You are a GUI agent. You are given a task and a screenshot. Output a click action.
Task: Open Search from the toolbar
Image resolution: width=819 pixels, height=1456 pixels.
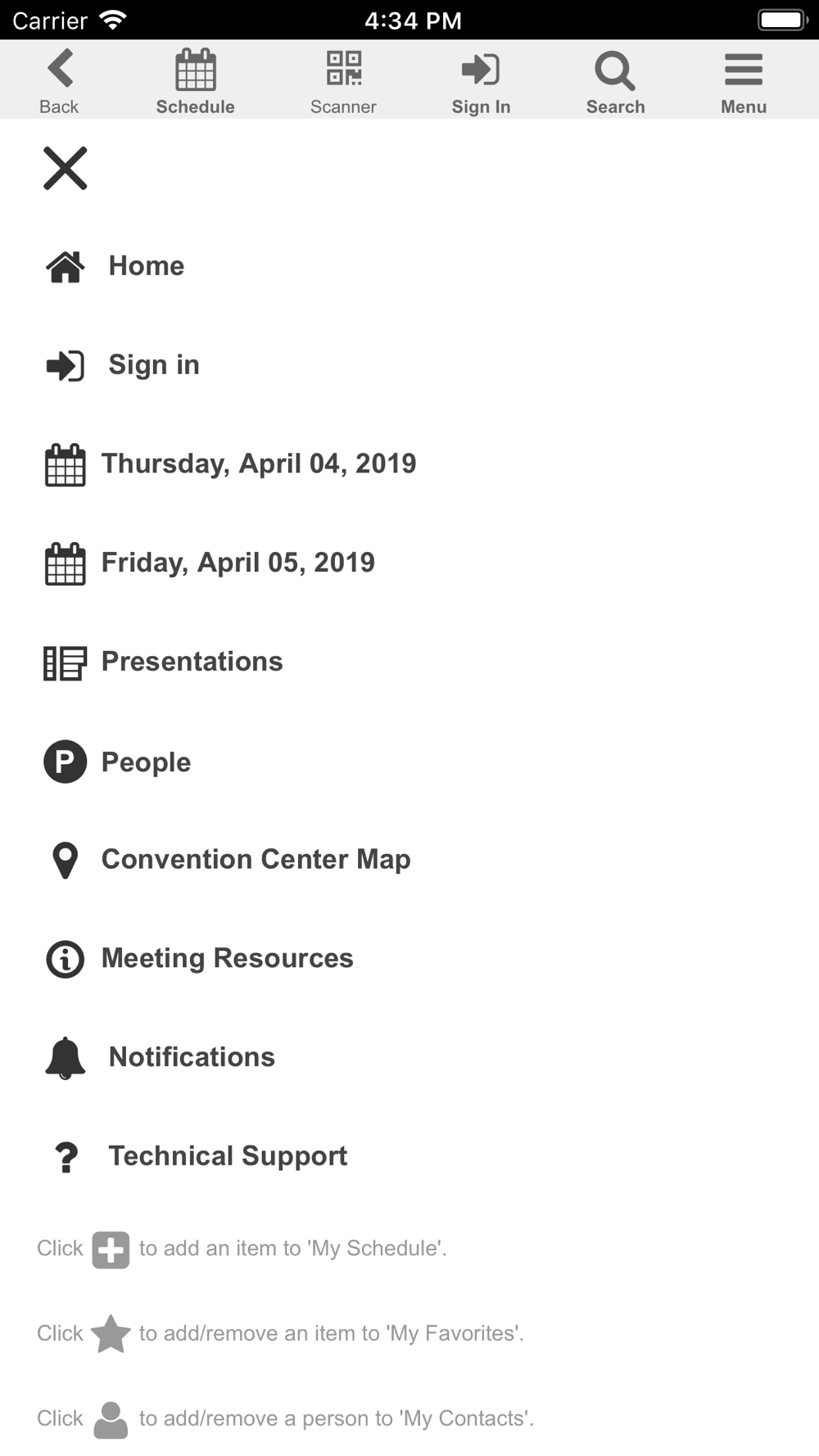[615, 81]
